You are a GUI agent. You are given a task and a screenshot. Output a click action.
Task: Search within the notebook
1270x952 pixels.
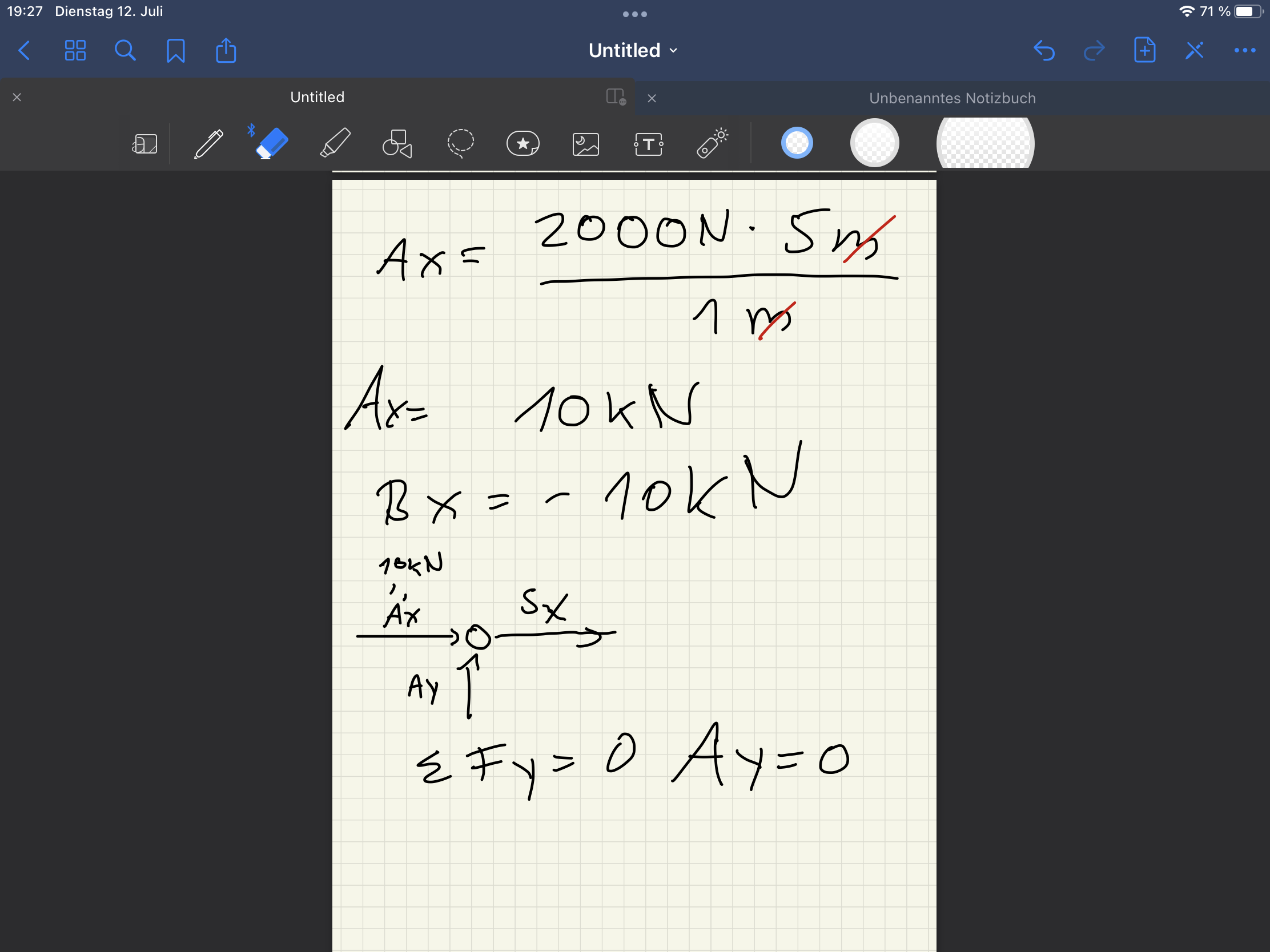(125, 50)
